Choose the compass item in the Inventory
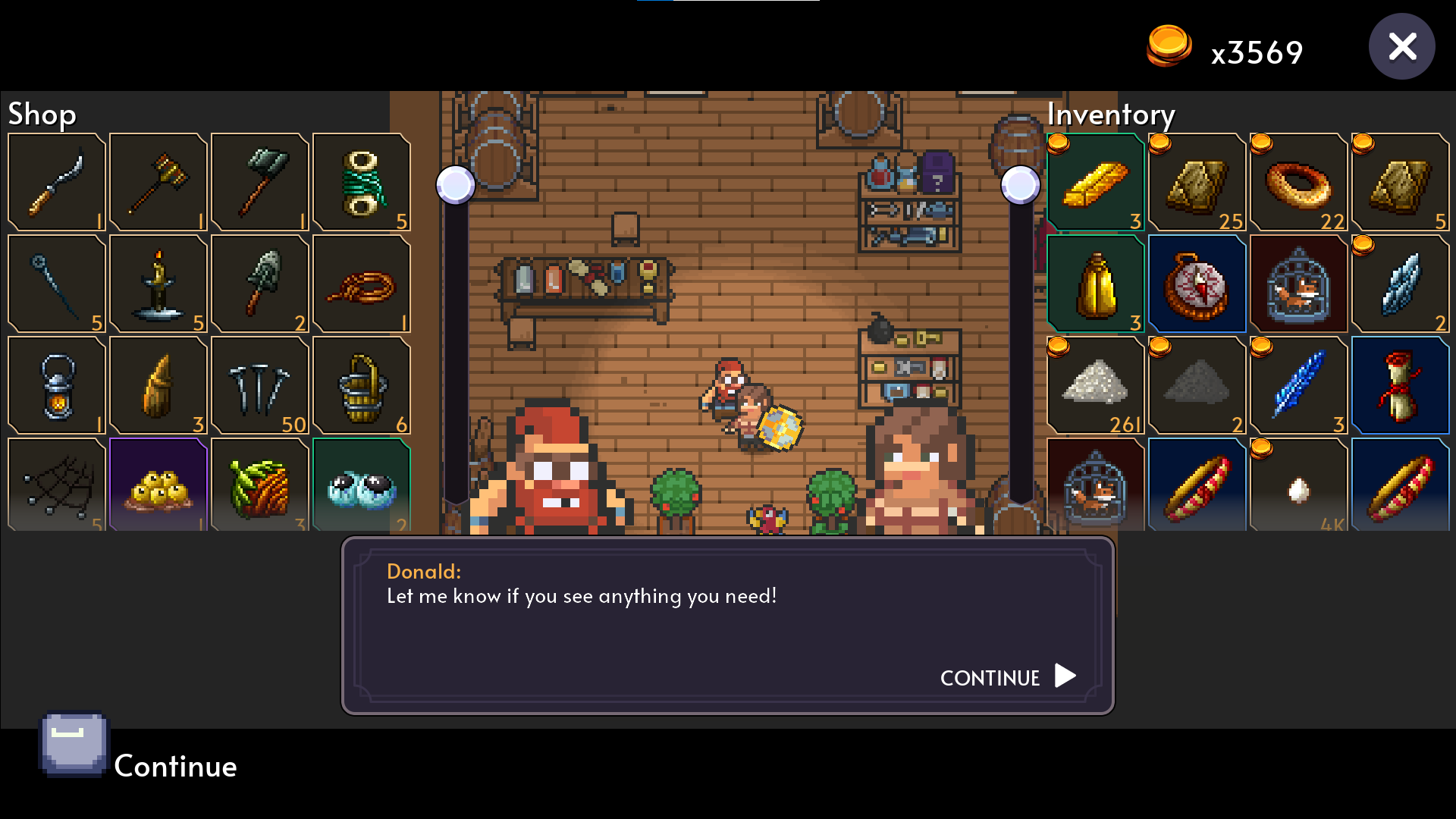The image size is (1456, 819). tap(1197, 284)
